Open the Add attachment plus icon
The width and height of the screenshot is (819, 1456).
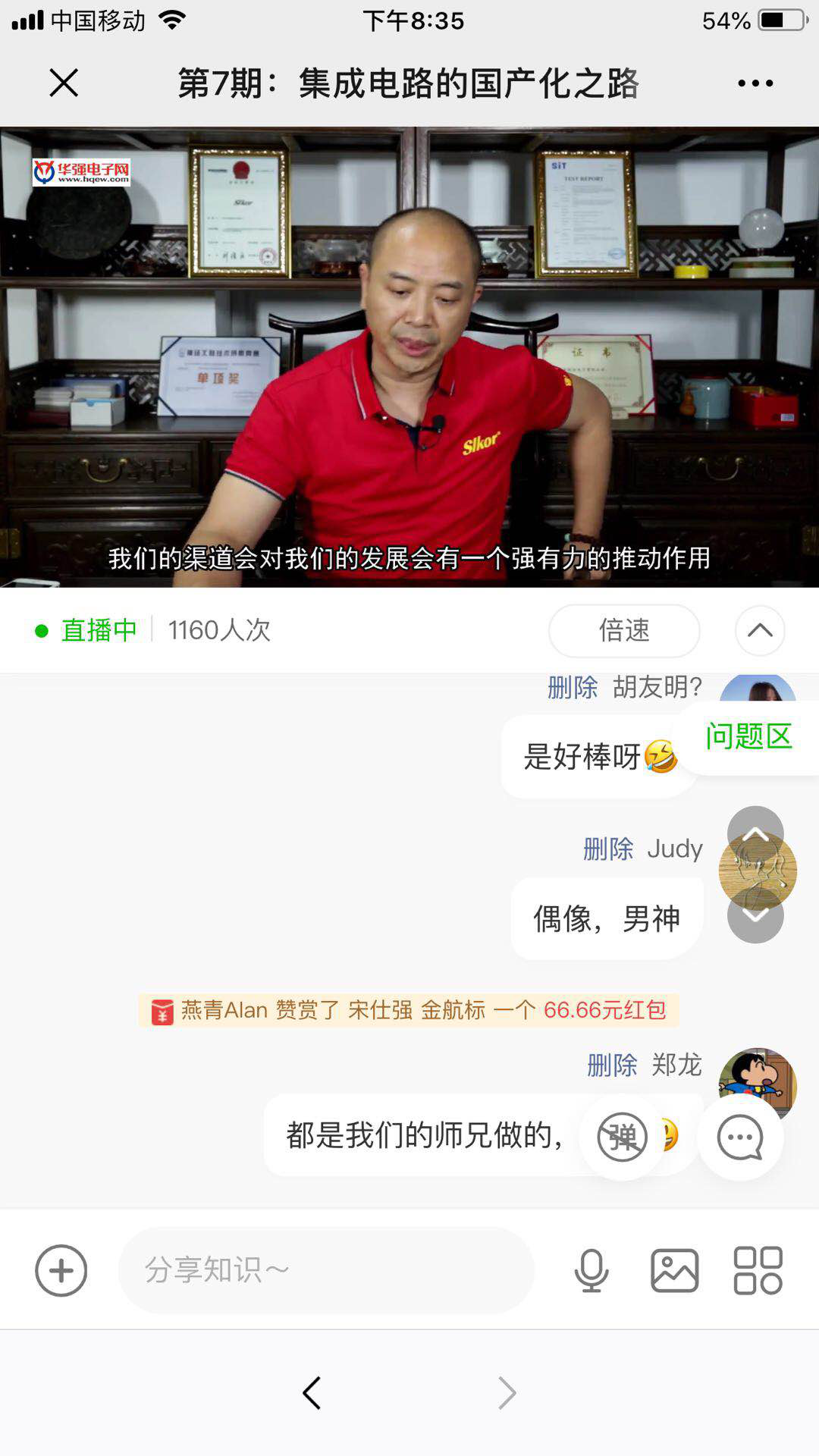pos(61,1269)
